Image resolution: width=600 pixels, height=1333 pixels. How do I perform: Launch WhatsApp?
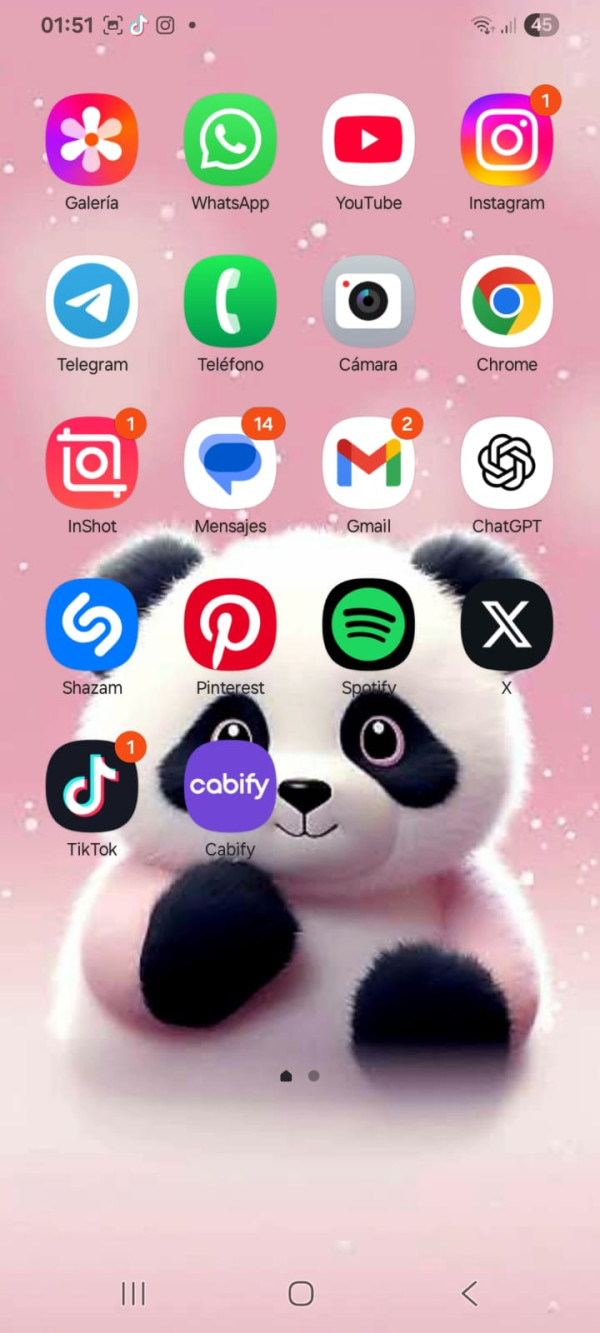pyautogui.click(x=230, y=140)
